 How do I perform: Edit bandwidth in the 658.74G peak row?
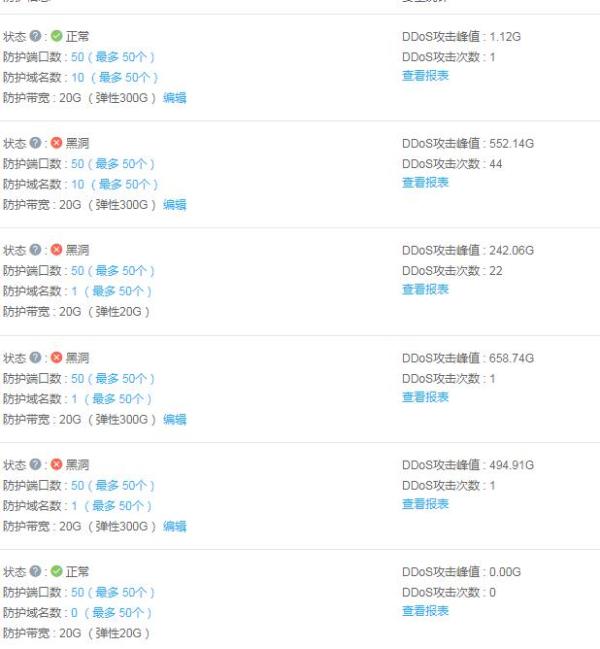point(175,420)
